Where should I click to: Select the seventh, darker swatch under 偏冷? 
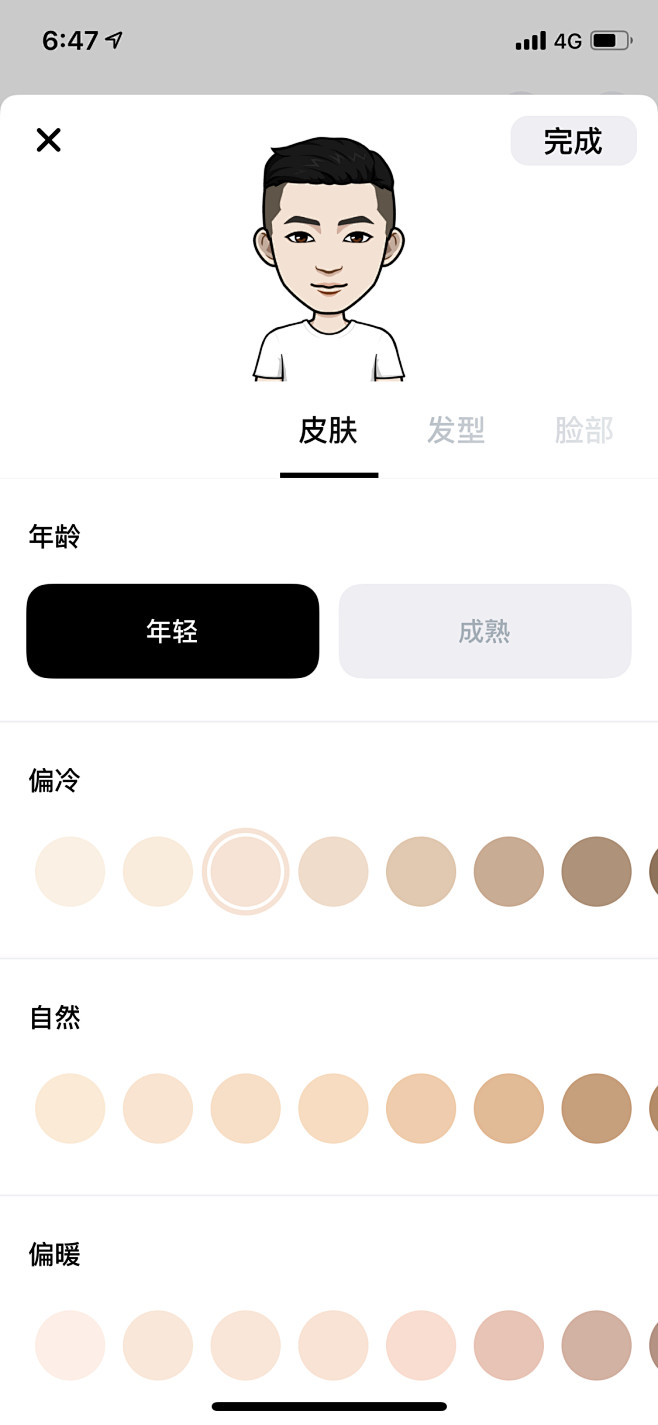coord(597,871)
